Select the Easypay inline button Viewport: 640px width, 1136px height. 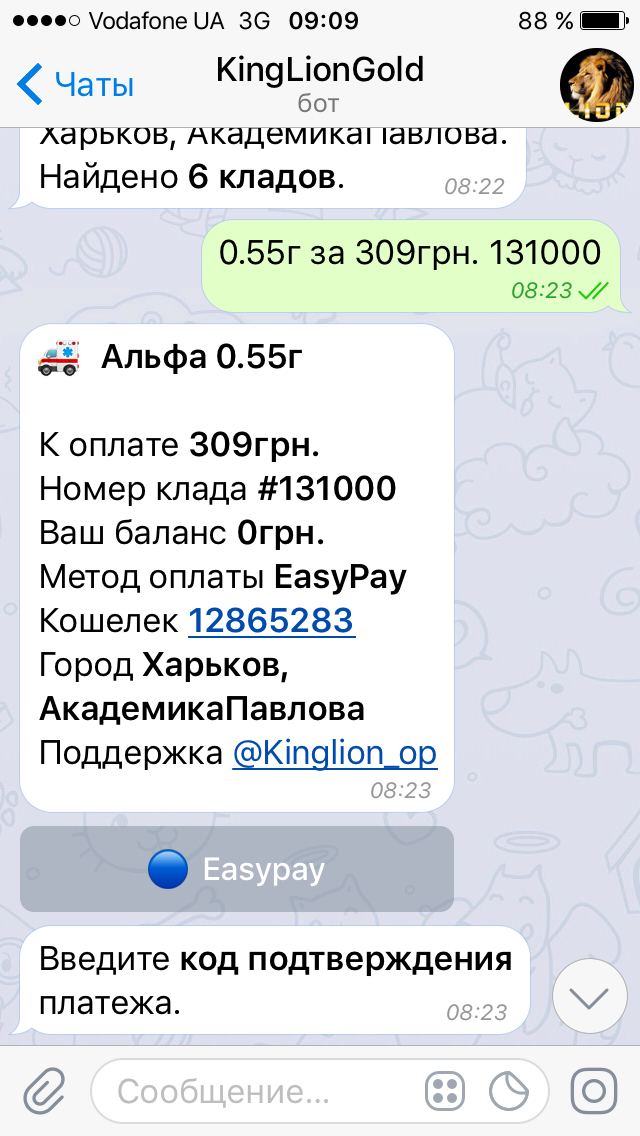(237, 869)
